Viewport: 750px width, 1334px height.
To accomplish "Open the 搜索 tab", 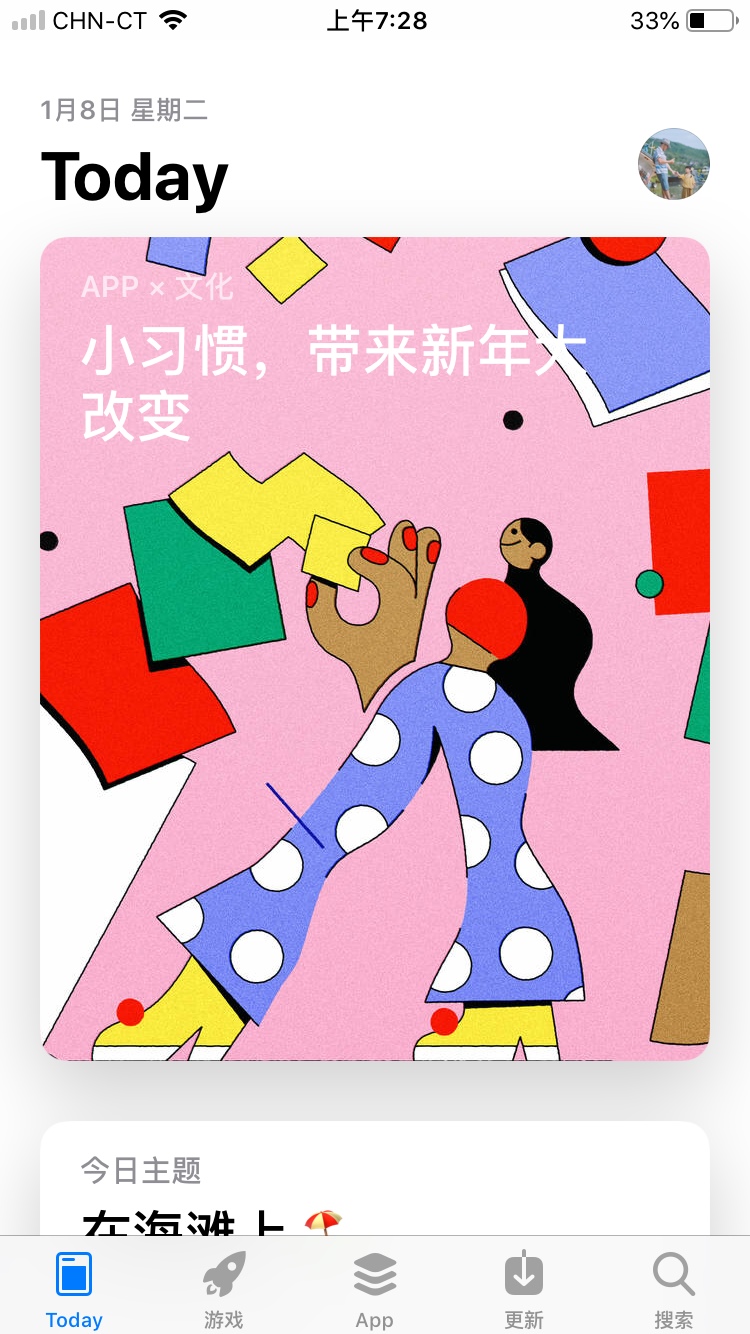I will 673,1288.
